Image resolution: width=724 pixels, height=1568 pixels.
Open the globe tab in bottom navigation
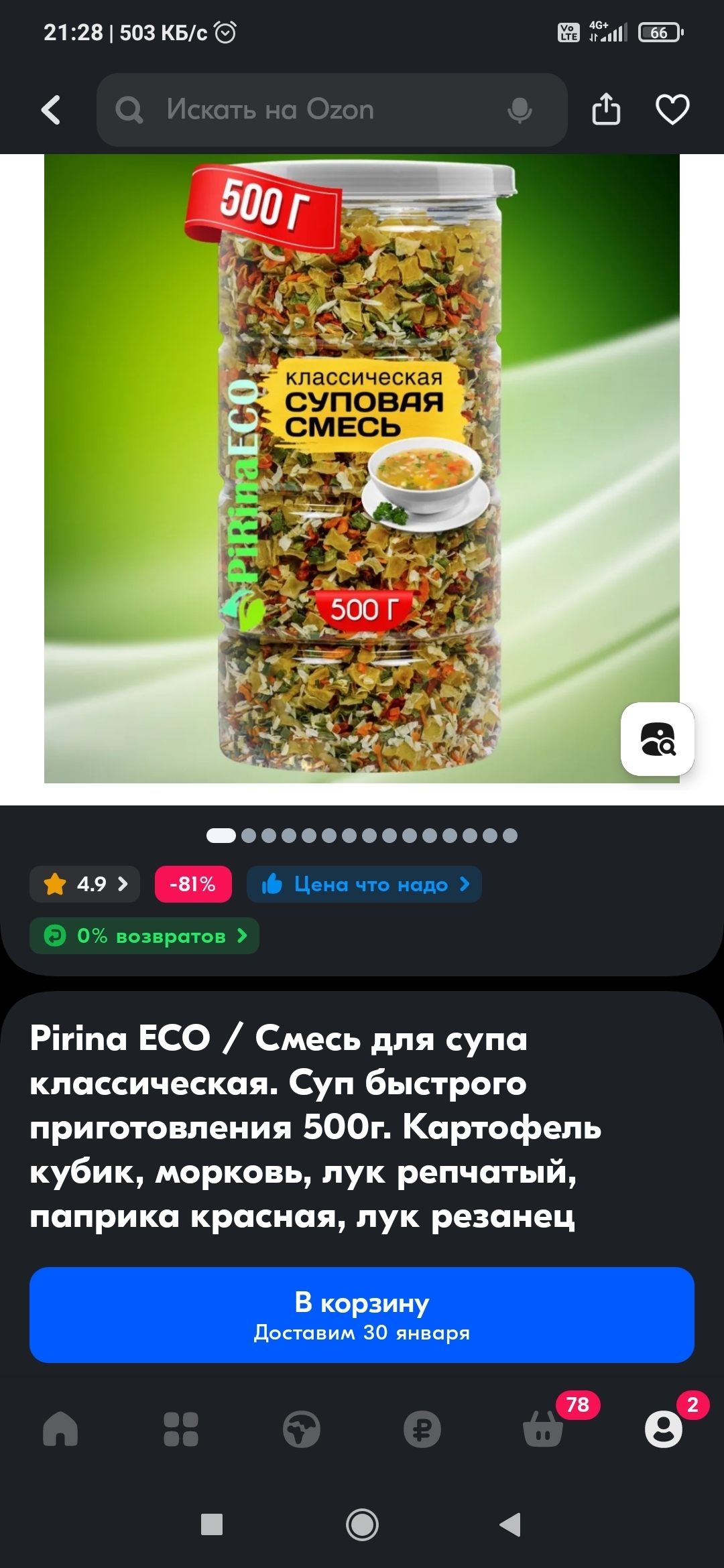[x=302, y=1429]
